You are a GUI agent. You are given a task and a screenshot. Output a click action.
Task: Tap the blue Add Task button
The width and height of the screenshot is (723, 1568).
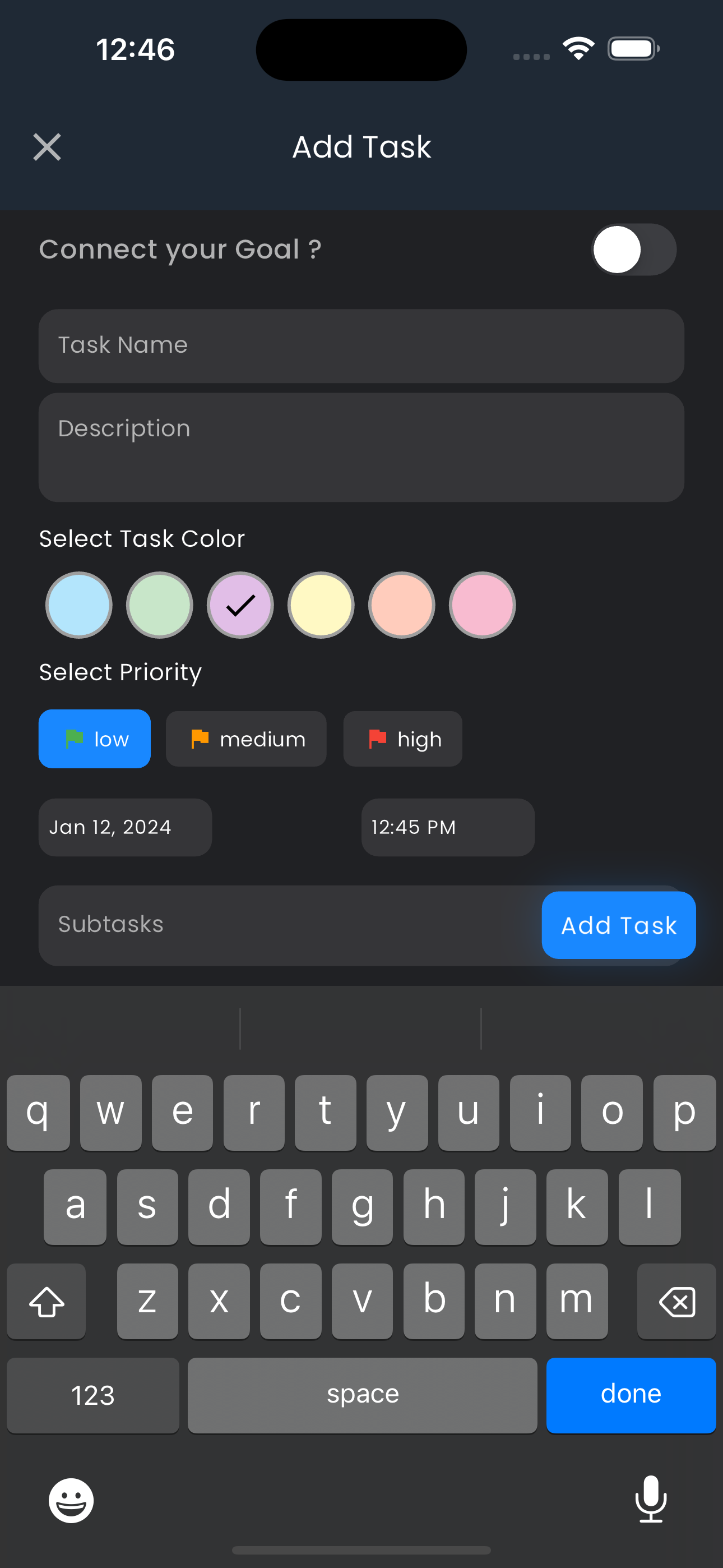(618, 925)
